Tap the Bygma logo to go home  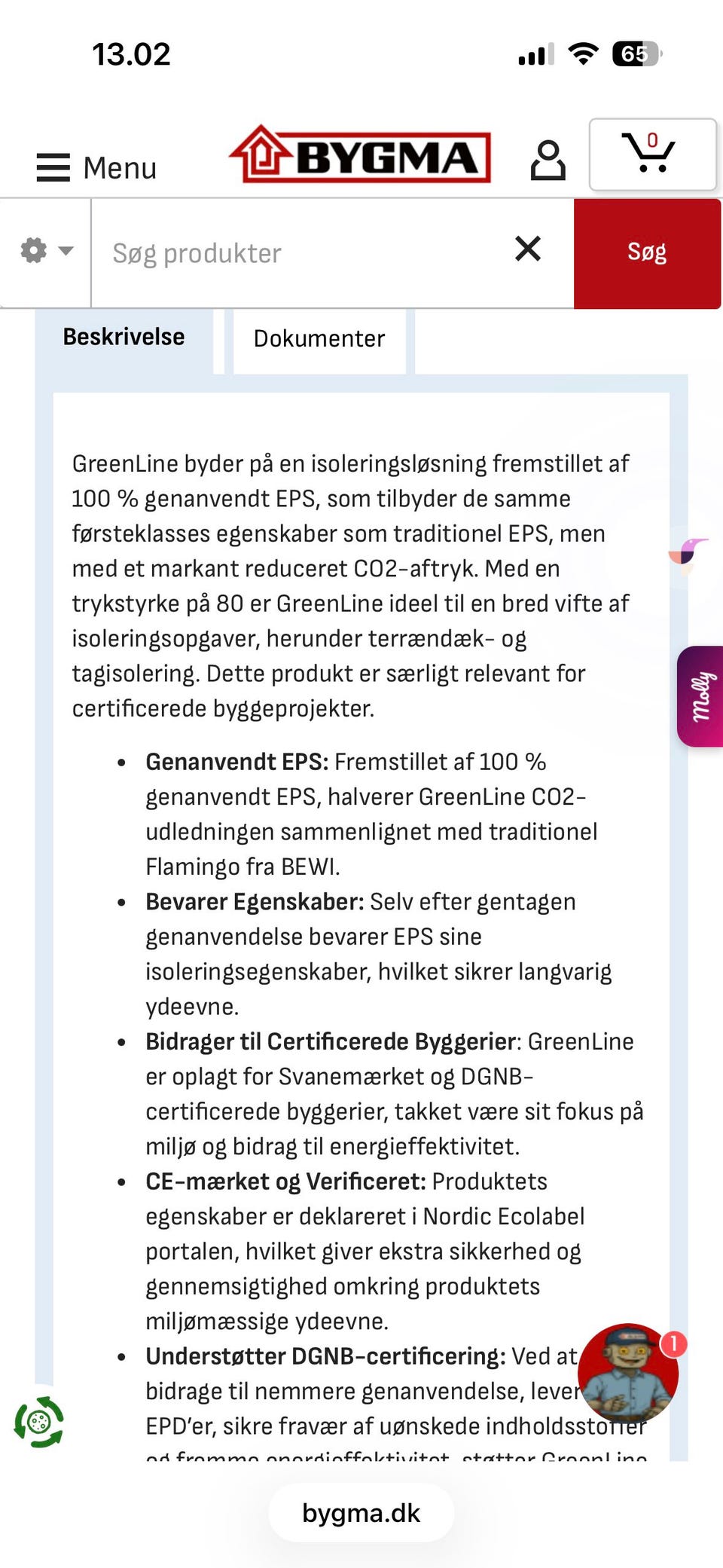pyautogui.click(x=360, y=154)
